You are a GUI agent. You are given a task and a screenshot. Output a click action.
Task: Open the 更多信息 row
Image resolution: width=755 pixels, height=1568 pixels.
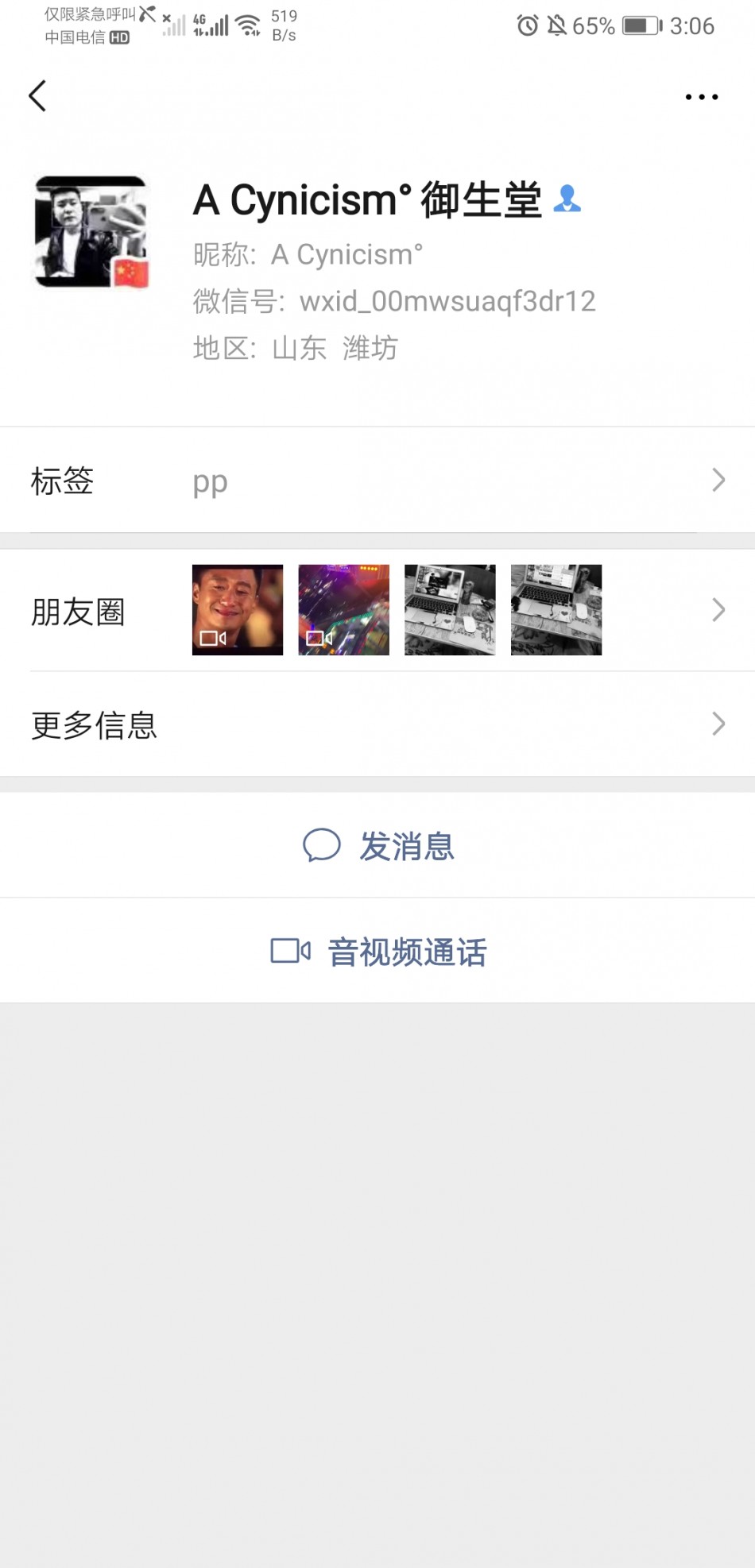[x=377, y=724]
